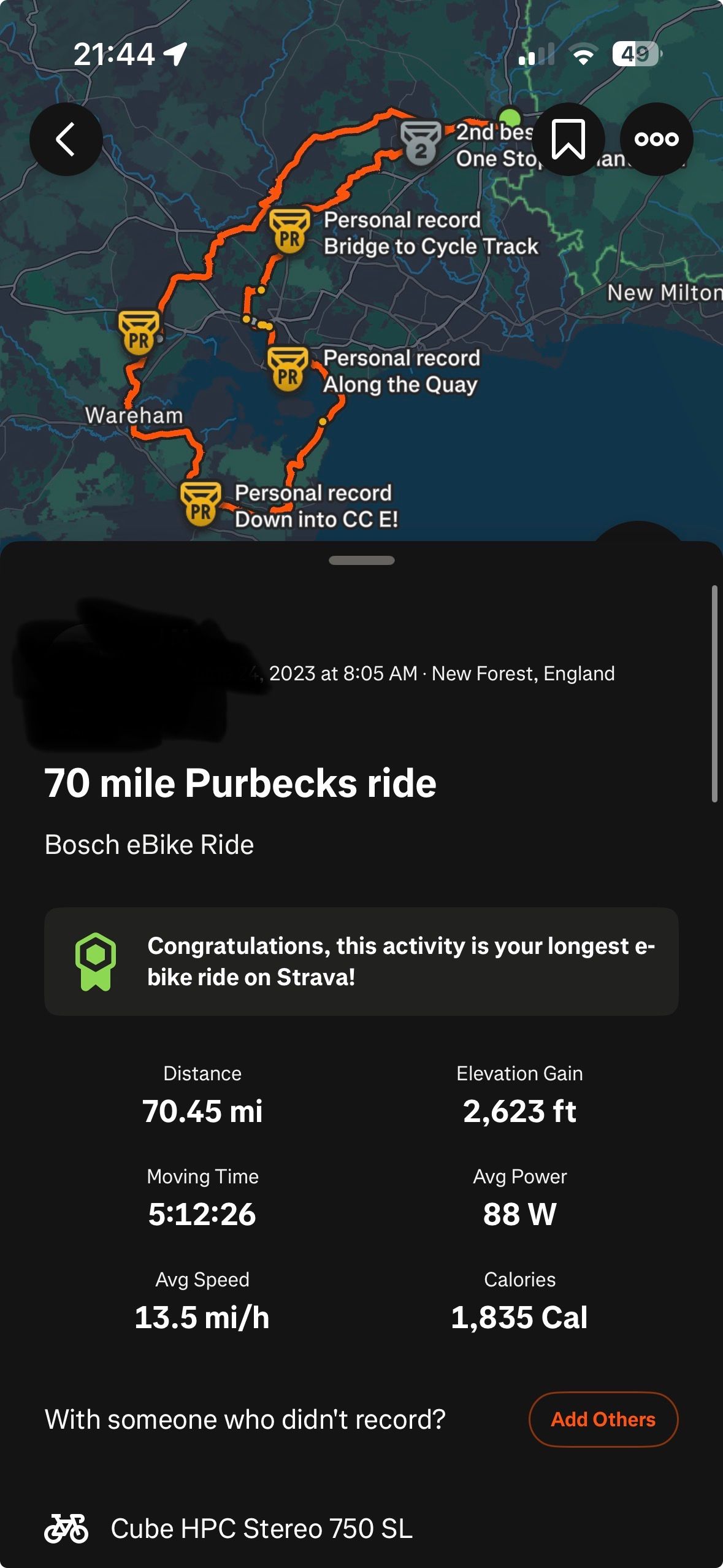Select the PR marker above Wareham
The height and width of the screenshot is (1568, 723).
click(139, 333)
